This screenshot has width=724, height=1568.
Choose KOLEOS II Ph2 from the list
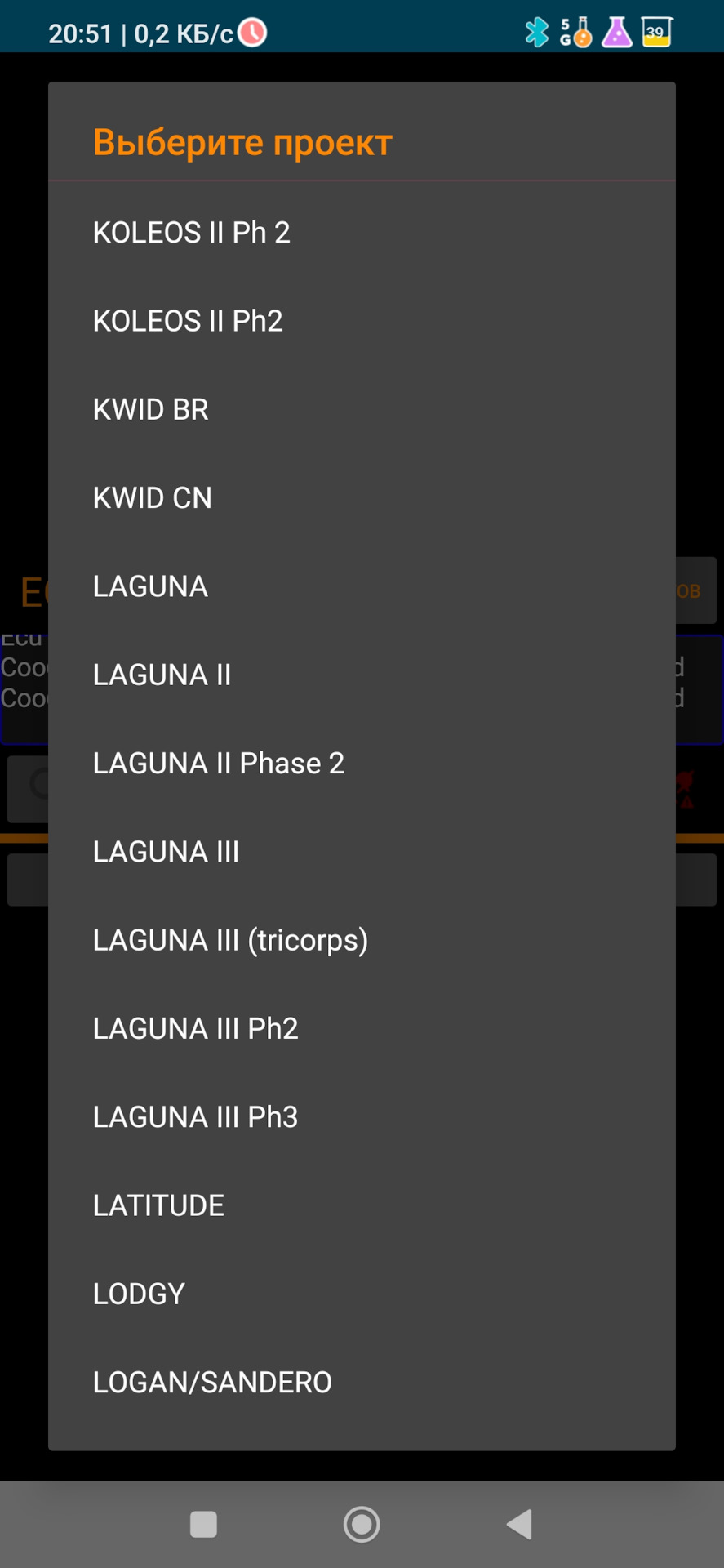click(x=188, y=321)
